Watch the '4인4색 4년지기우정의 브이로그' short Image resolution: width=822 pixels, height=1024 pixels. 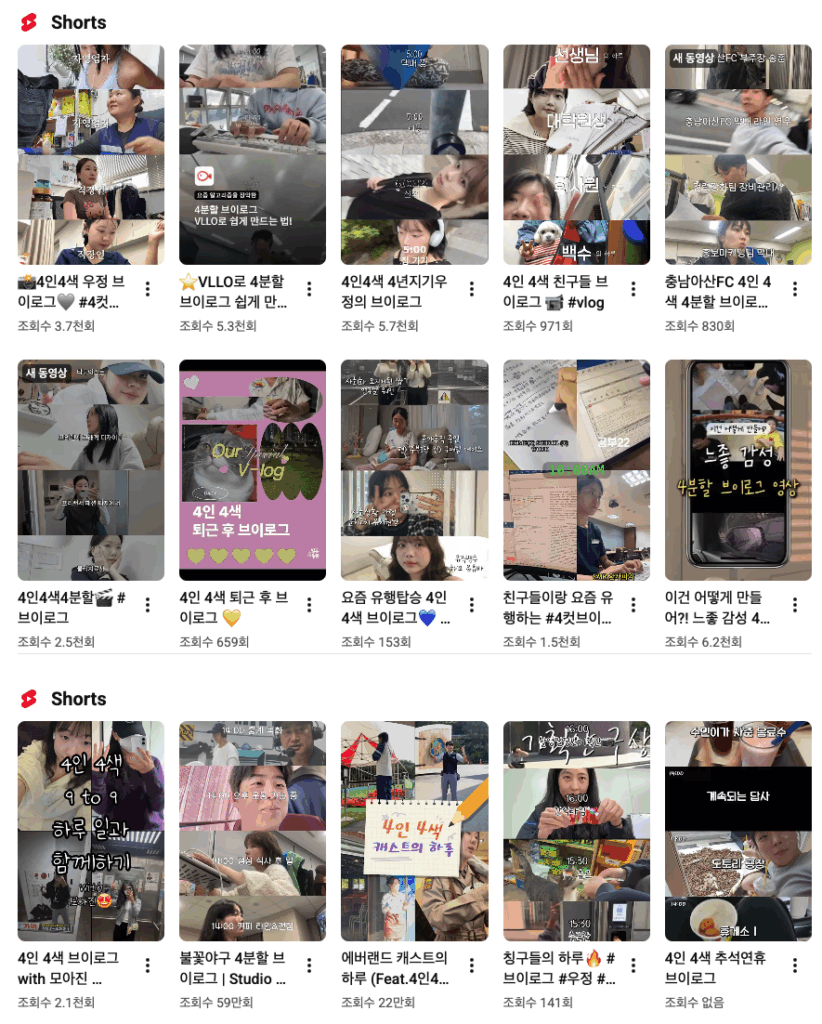click(x=414, y=154)
